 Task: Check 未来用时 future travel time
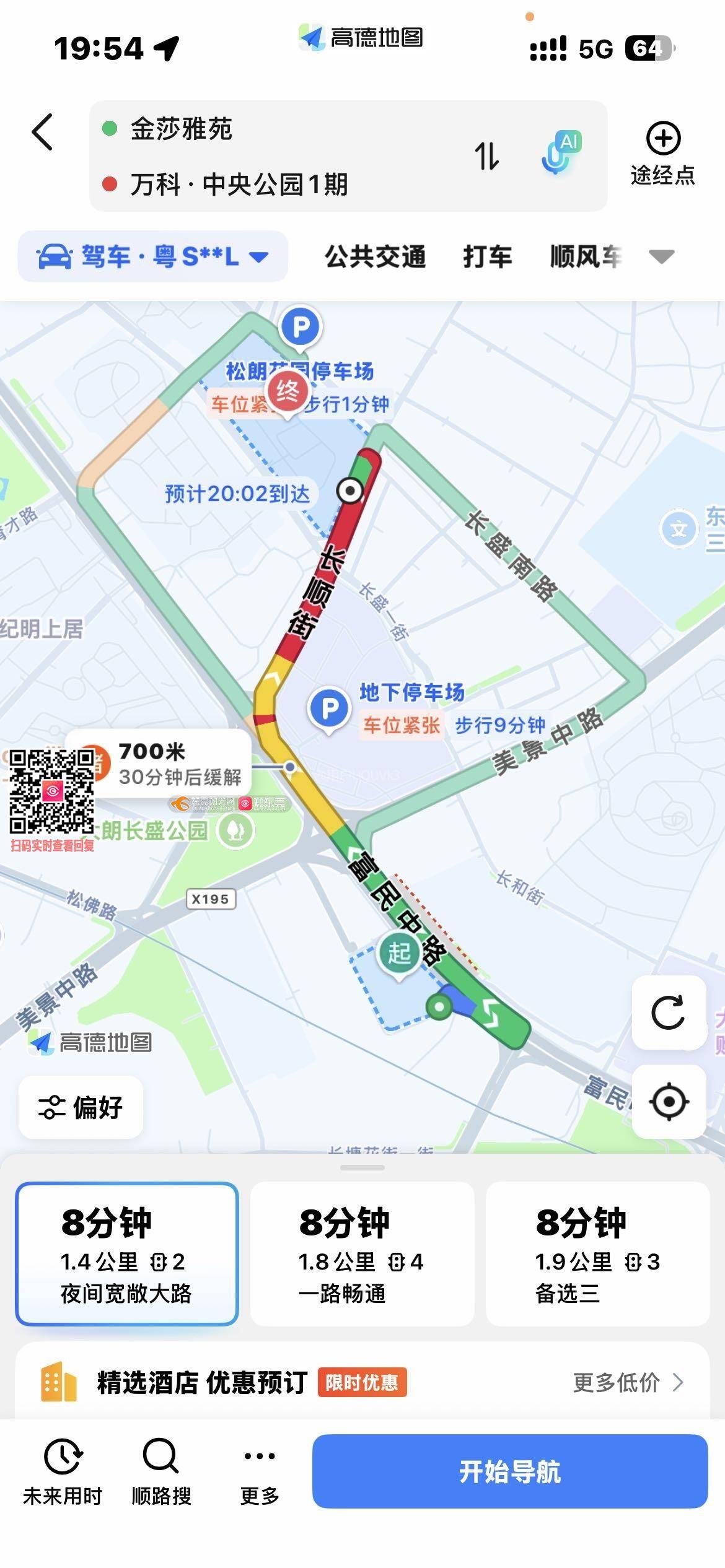click(63, 1472)
